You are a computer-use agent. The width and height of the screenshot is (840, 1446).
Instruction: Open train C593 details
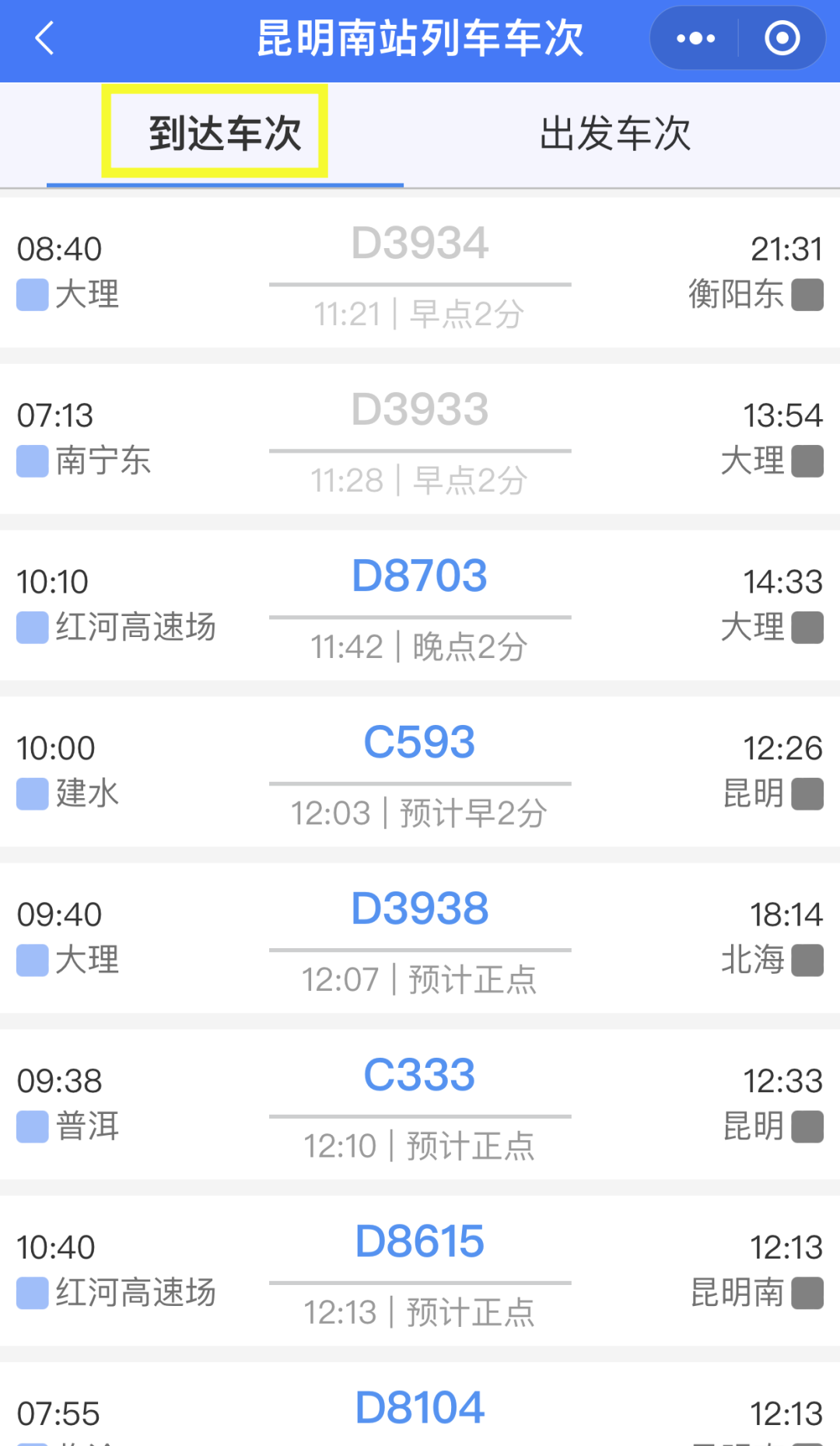[420, 741]
